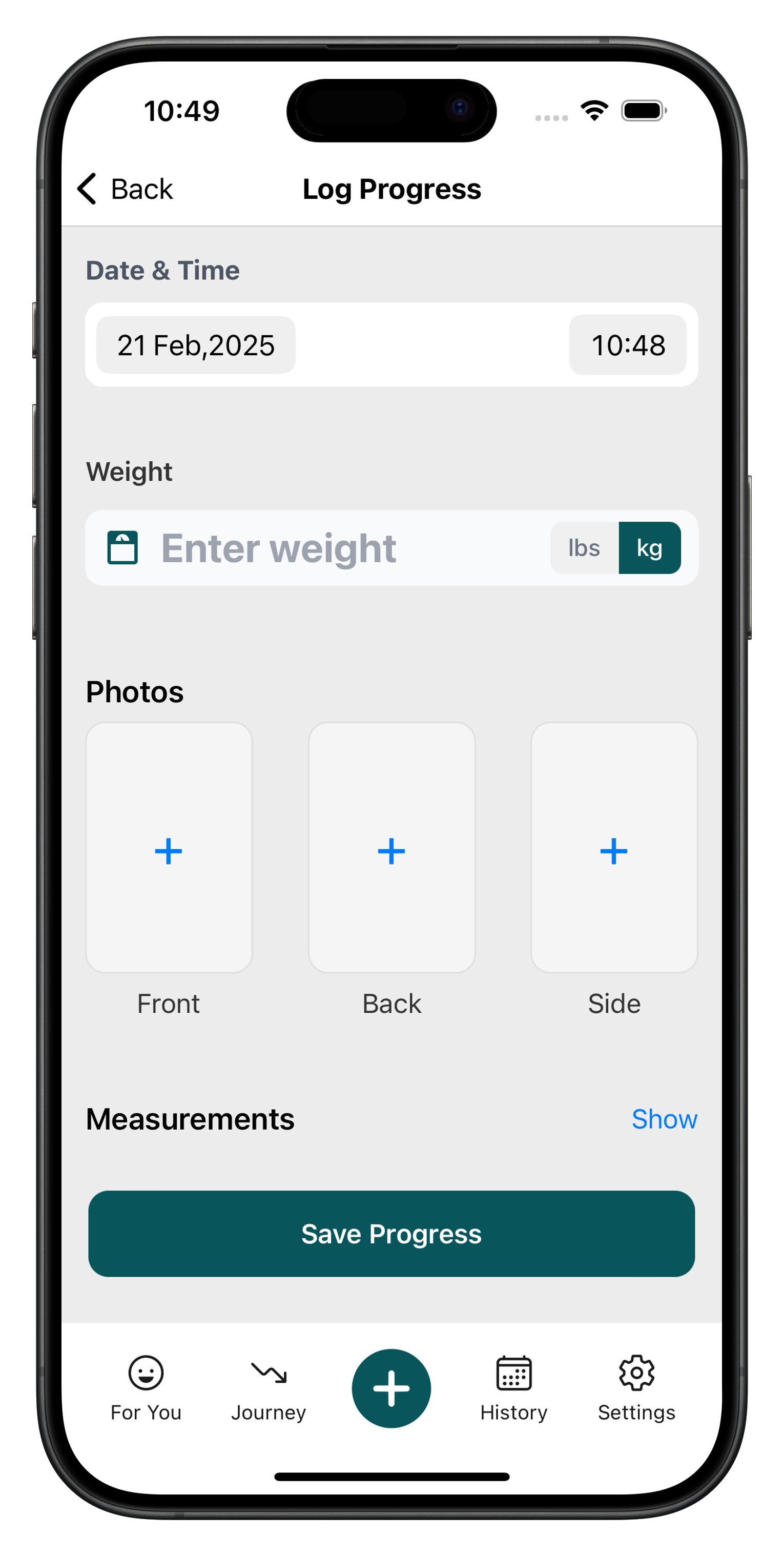
Task: Open the History tab
Action: coord(514,1388)
